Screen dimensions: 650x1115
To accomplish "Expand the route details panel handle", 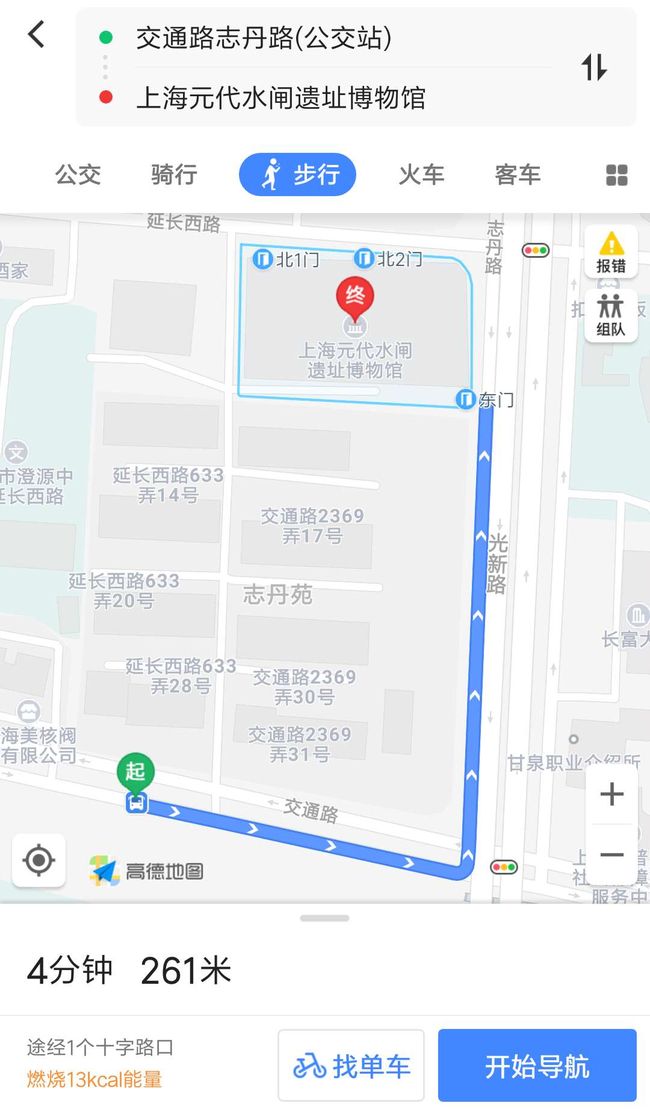I will tap(325, 918).
